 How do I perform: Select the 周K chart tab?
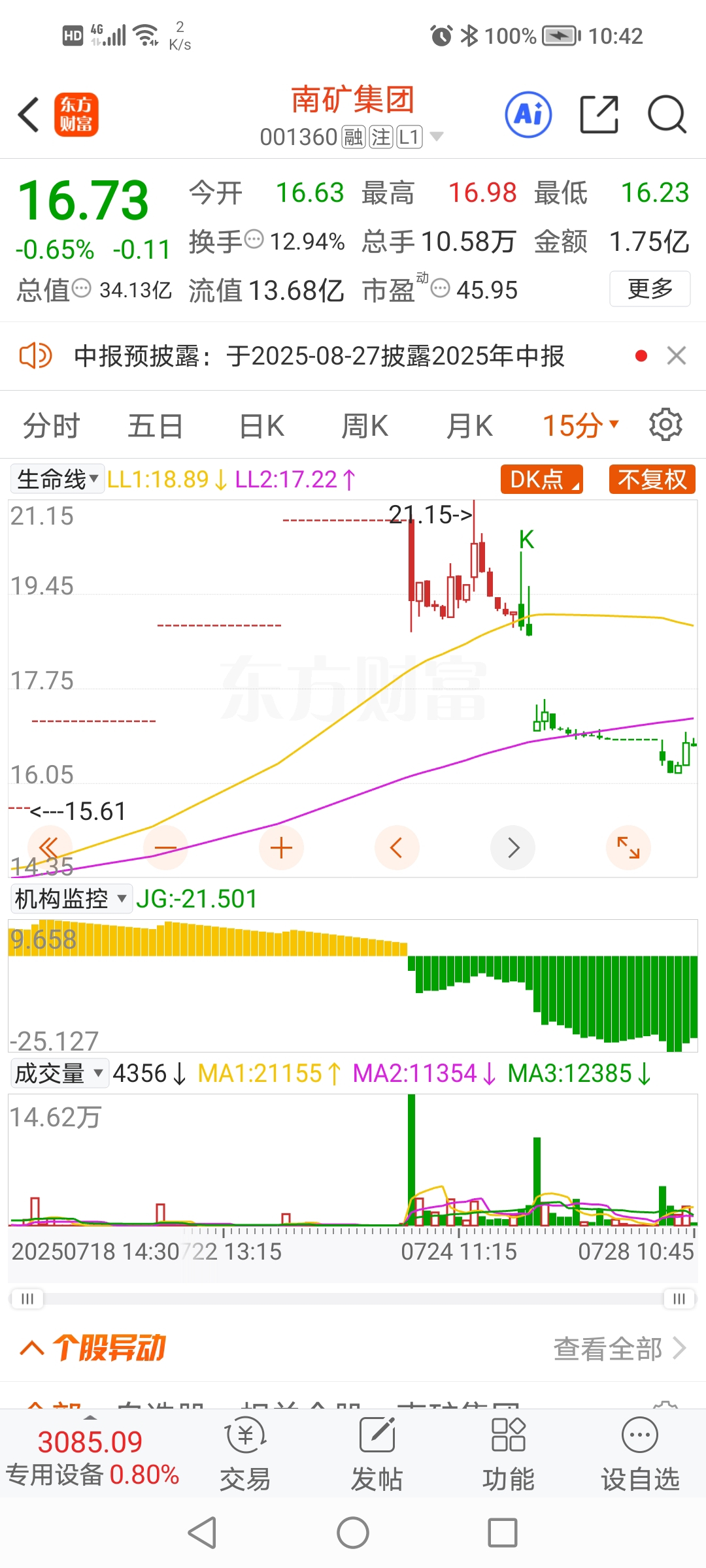[365, 426]
